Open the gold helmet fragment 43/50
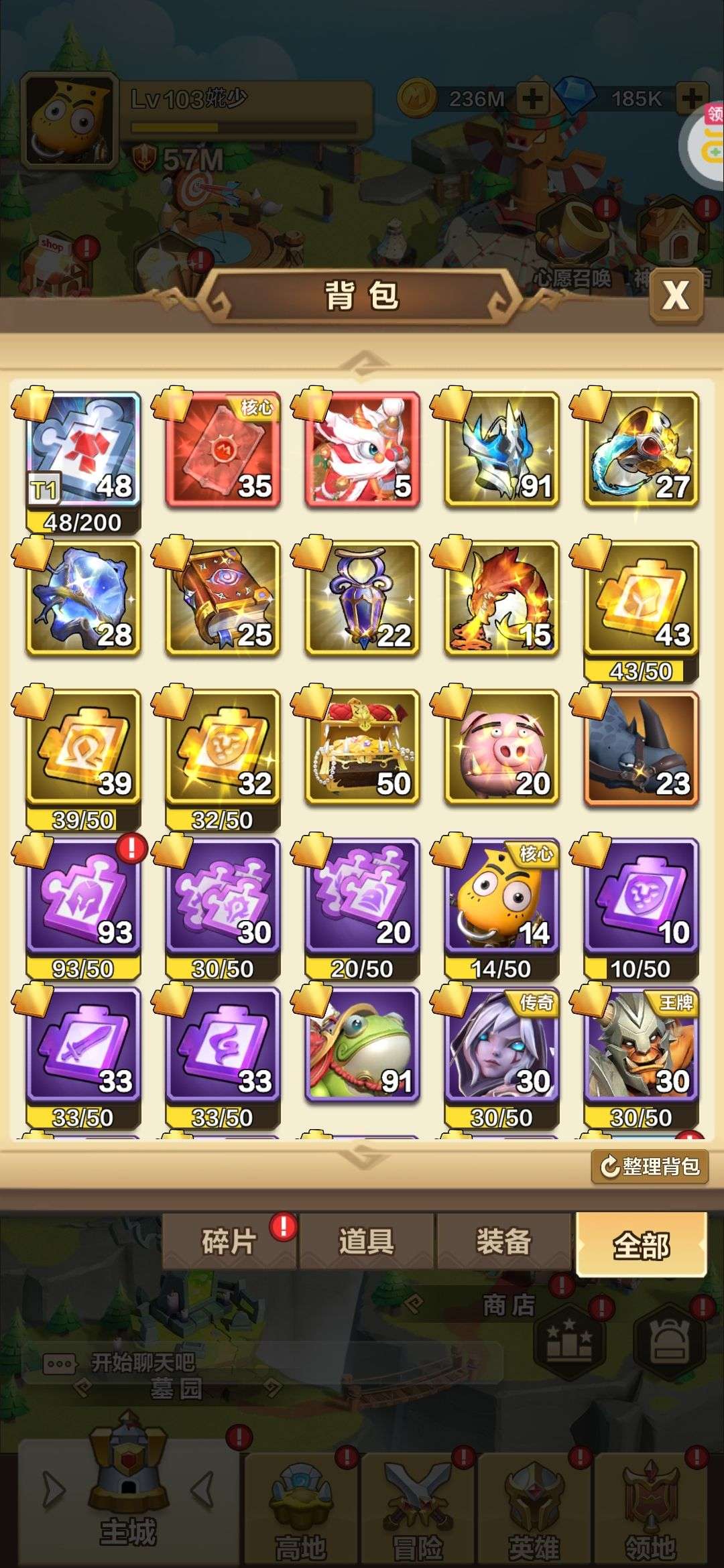The height and width of the screenshot is (1568, 724). click(x=641, y=612)
